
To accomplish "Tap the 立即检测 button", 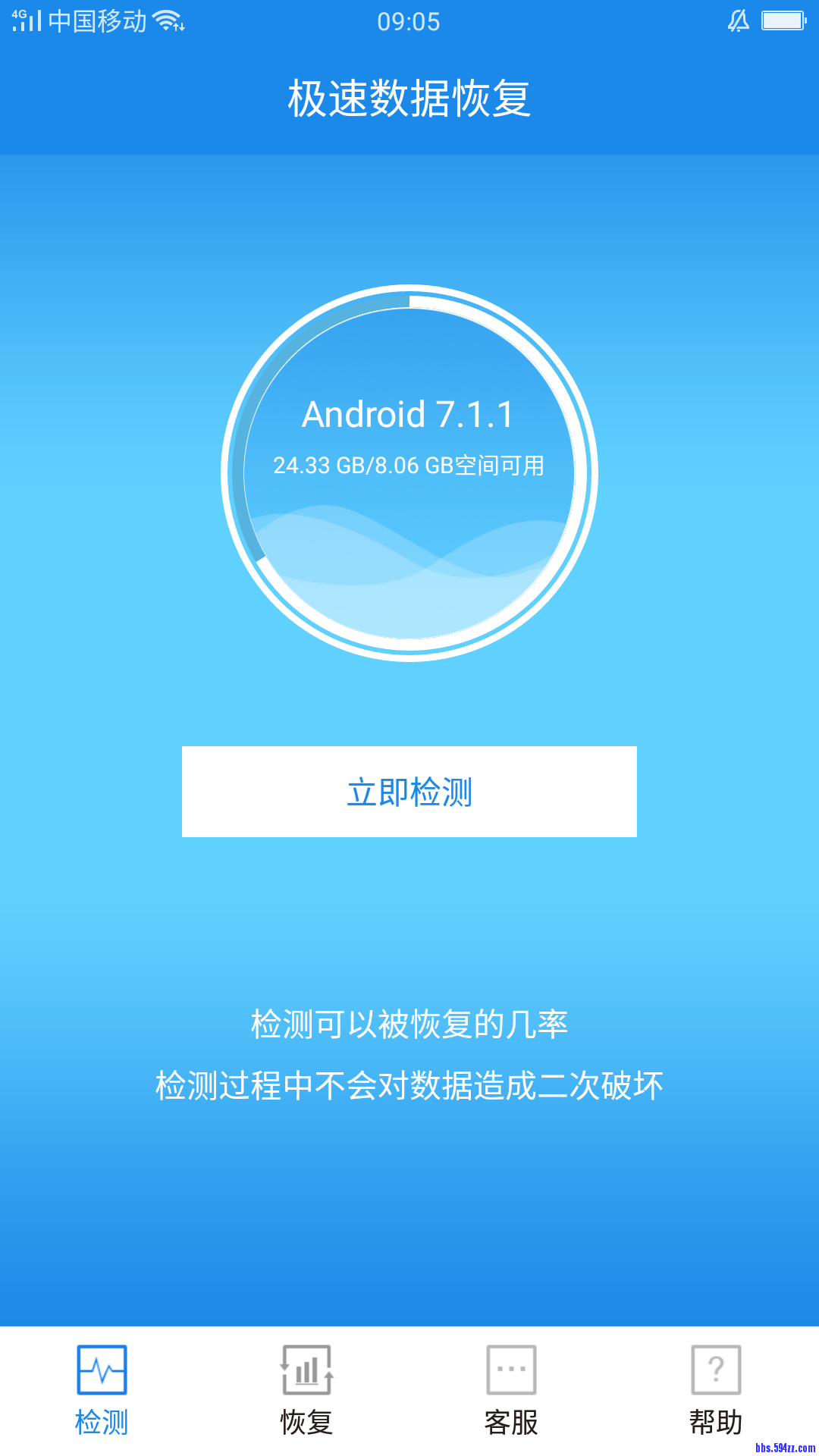I will pyautogui.click(x=409, y=792).
